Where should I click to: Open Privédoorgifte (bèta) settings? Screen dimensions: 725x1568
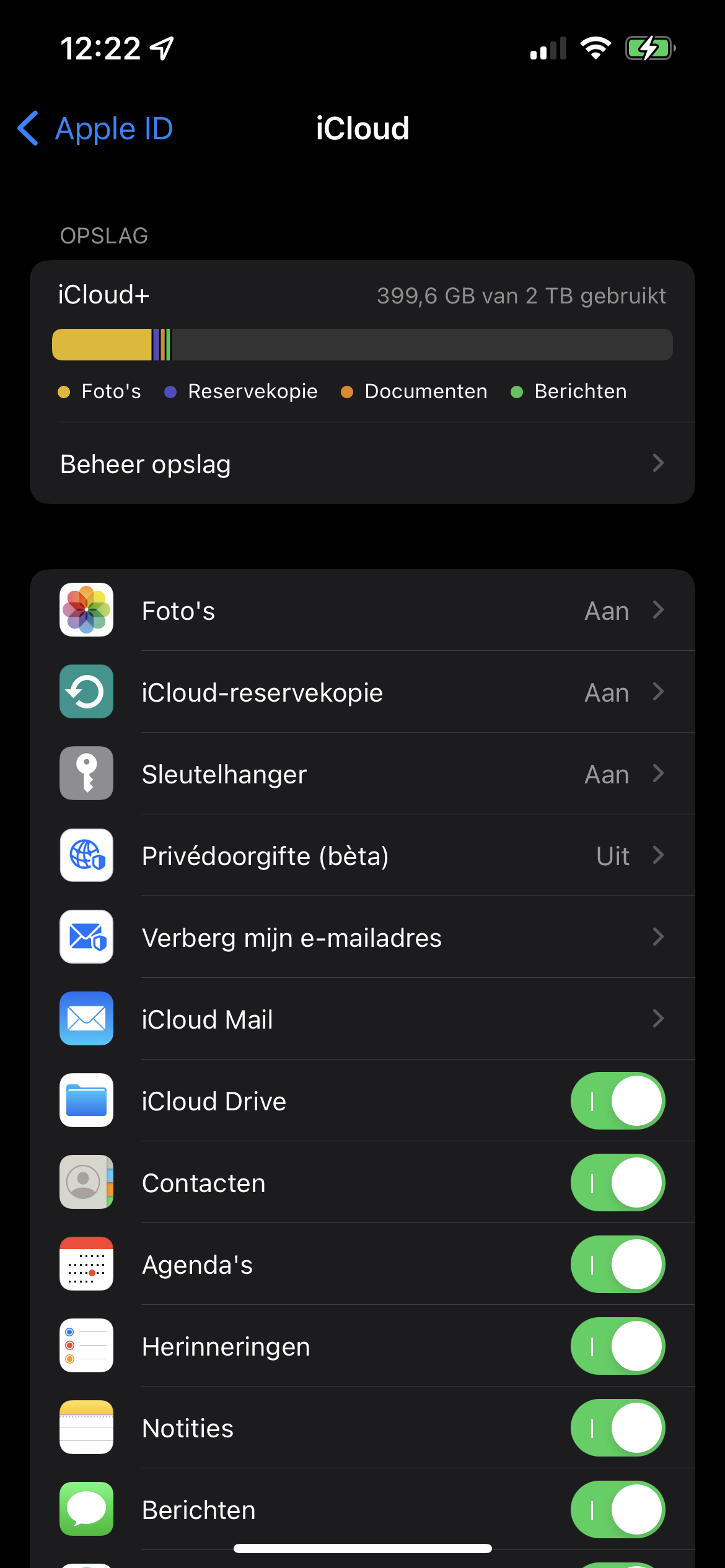(x=362, y=856)
